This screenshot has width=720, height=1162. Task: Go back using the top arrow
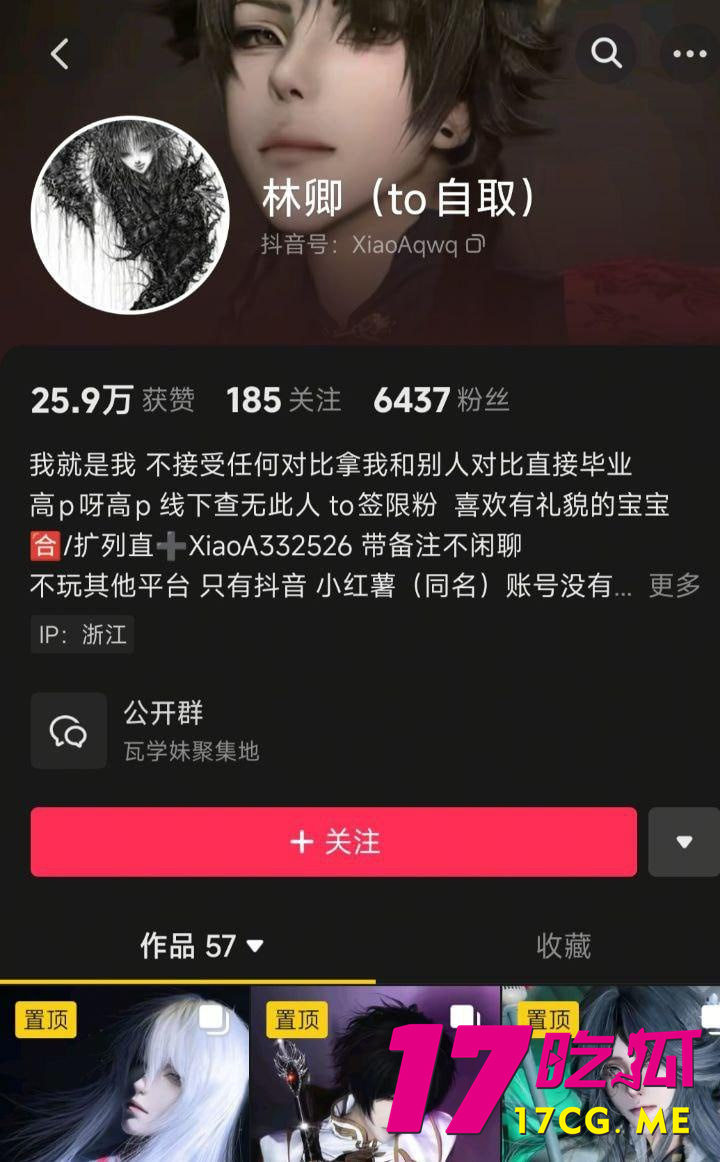click(60, 54)
